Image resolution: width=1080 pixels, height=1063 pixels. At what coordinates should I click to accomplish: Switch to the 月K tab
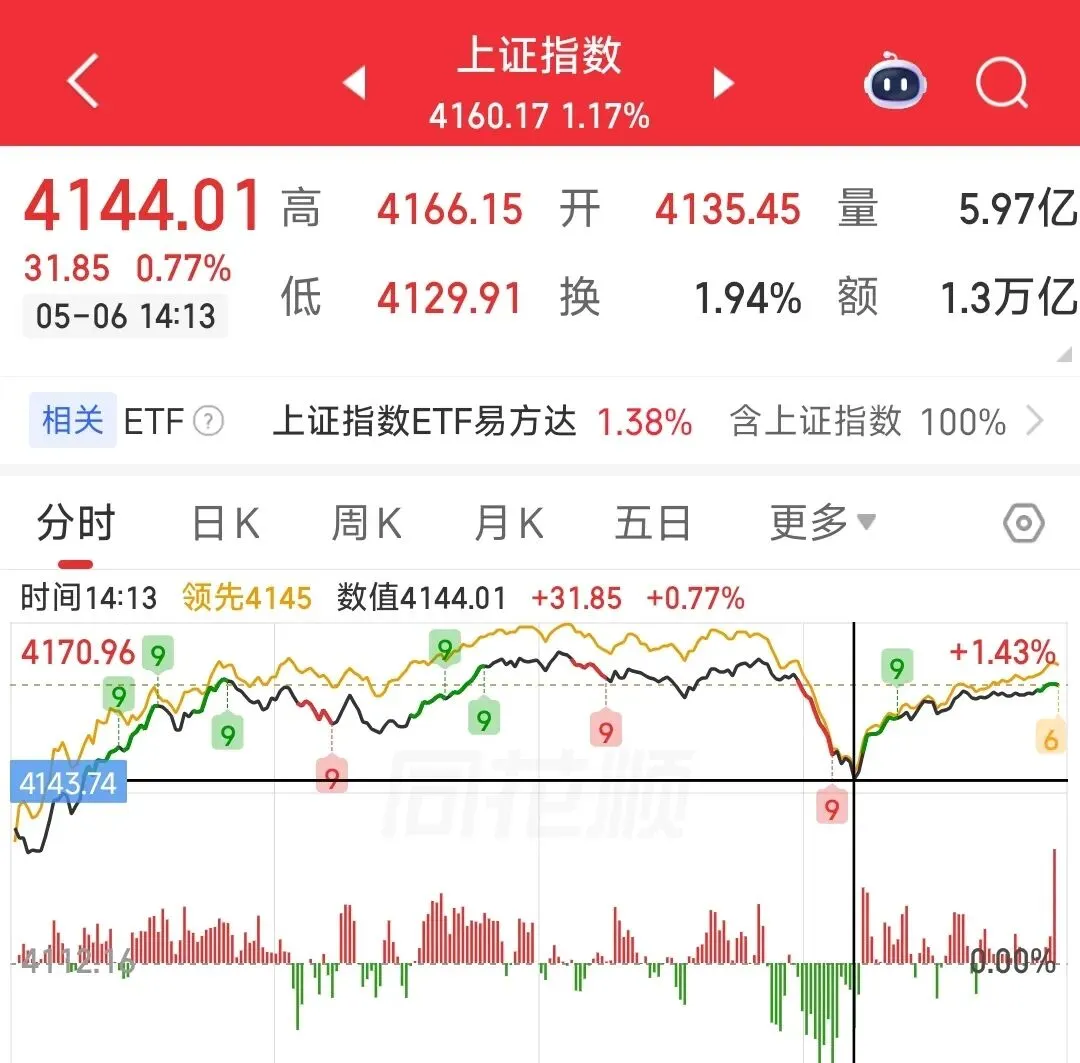(509, 523)
